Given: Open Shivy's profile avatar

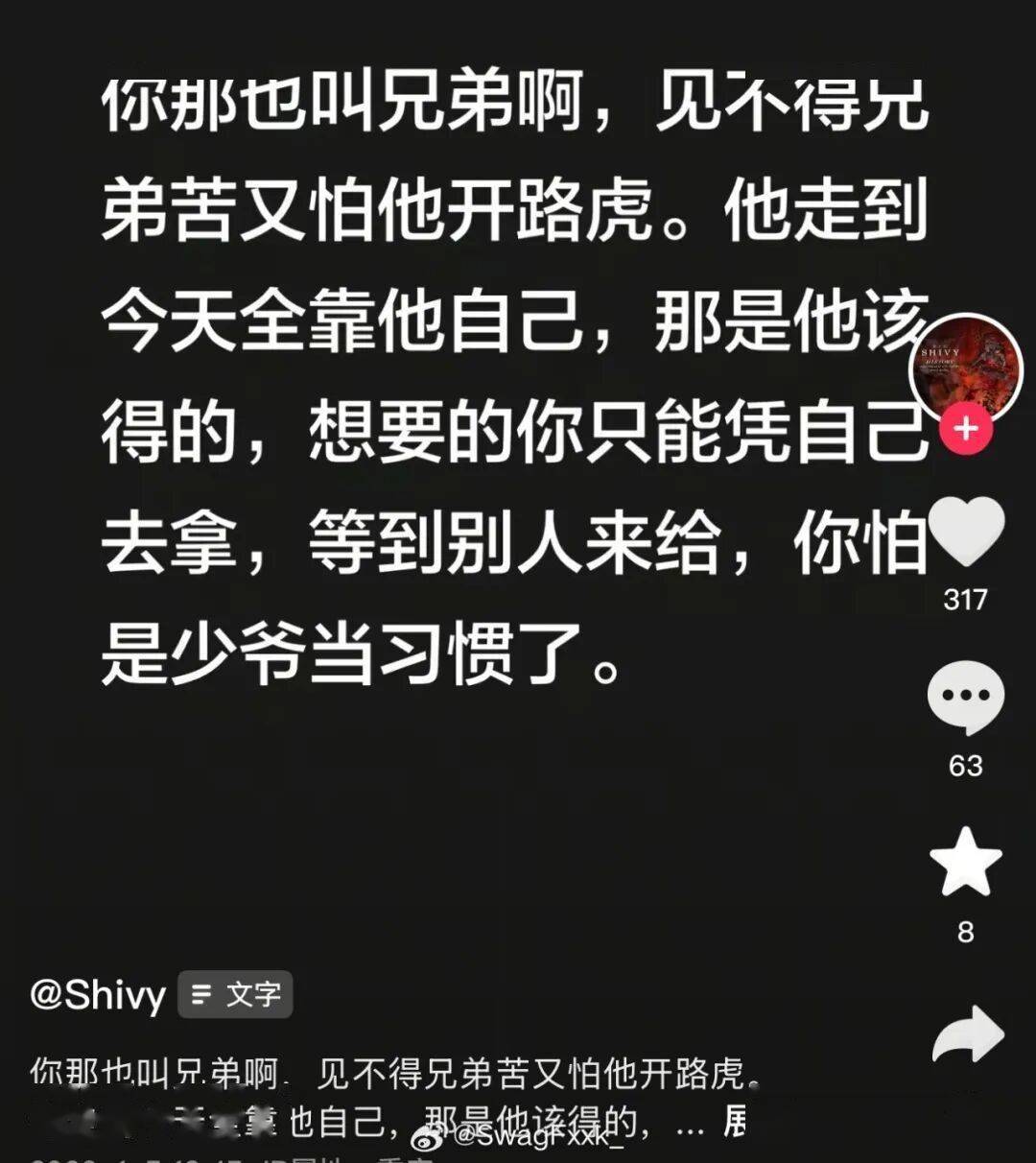Looking at the screenshot, I should (x=965, y=368).
